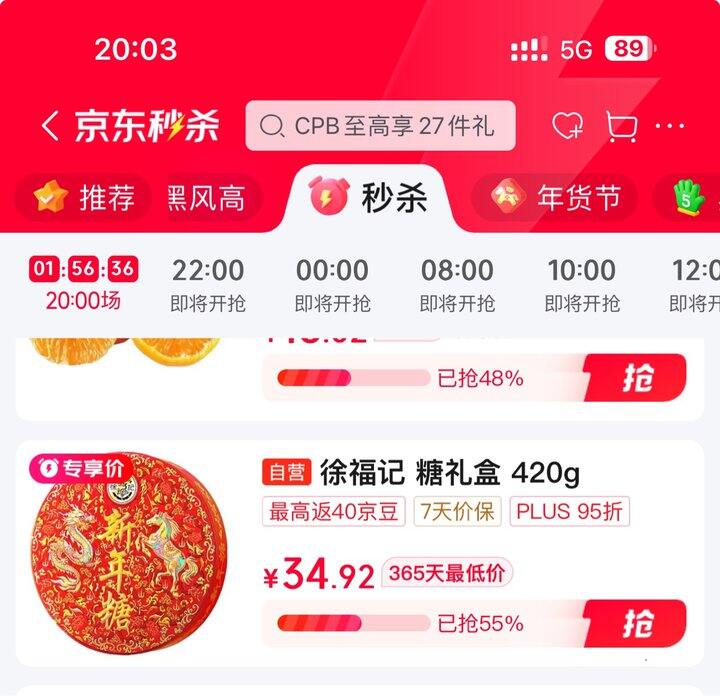The image size is (720, 696).
Task: Tap 抢 on the item at 已抢48%
Action: [637, 378]
